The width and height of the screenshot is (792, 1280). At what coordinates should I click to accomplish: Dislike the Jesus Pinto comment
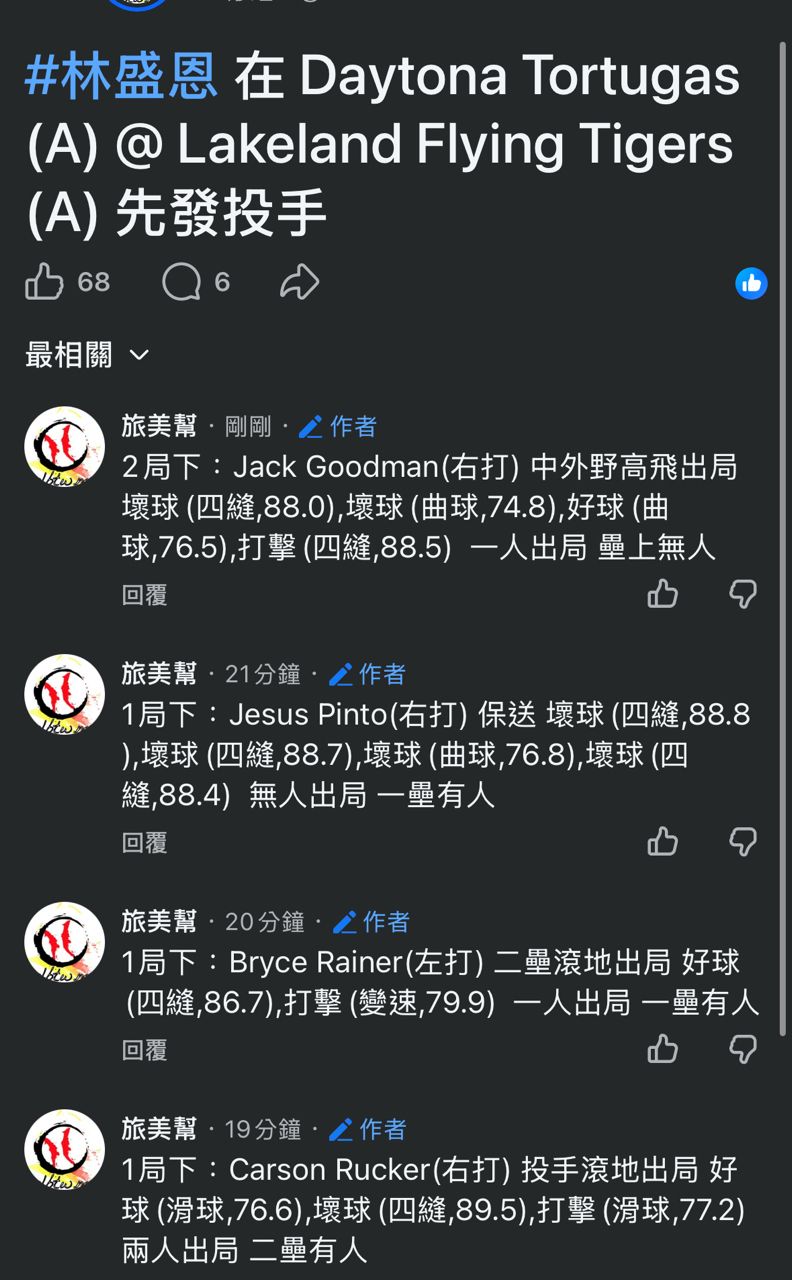(x=742, y=842)
